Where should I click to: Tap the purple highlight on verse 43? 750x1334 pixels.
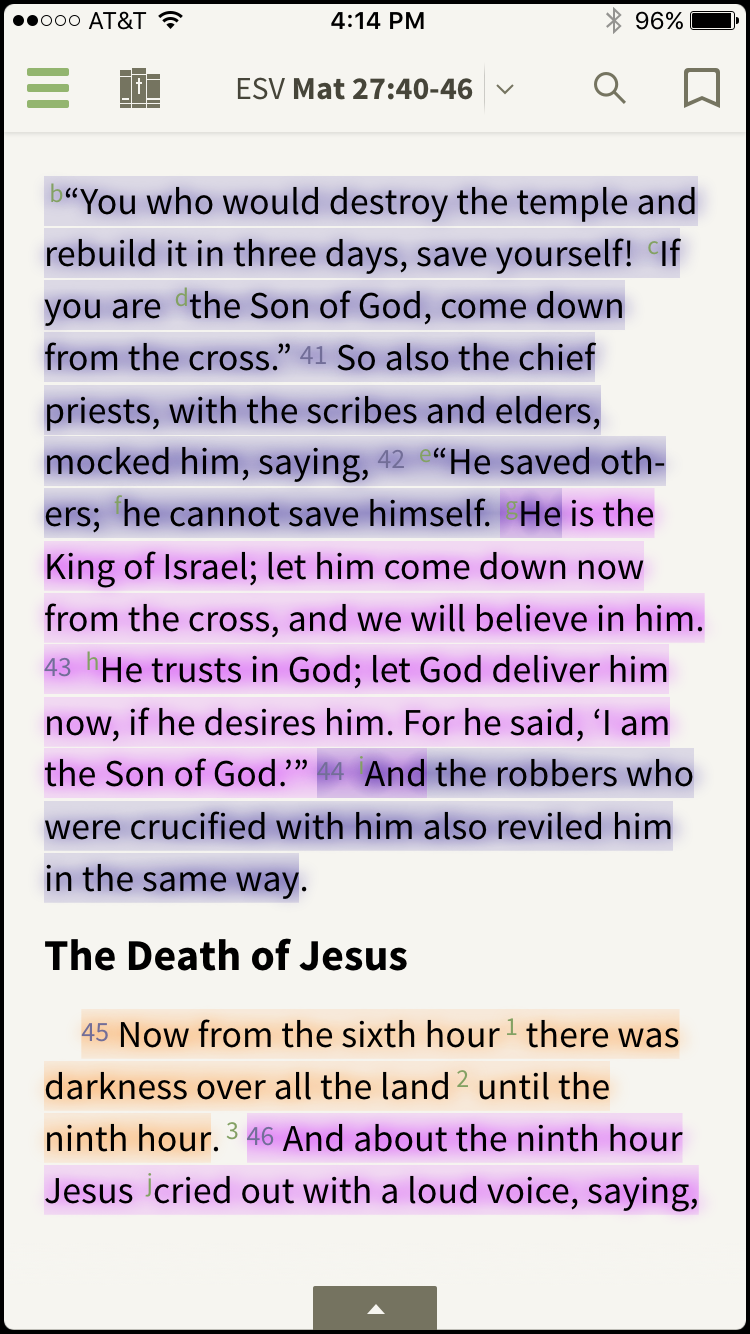[350, 670]
